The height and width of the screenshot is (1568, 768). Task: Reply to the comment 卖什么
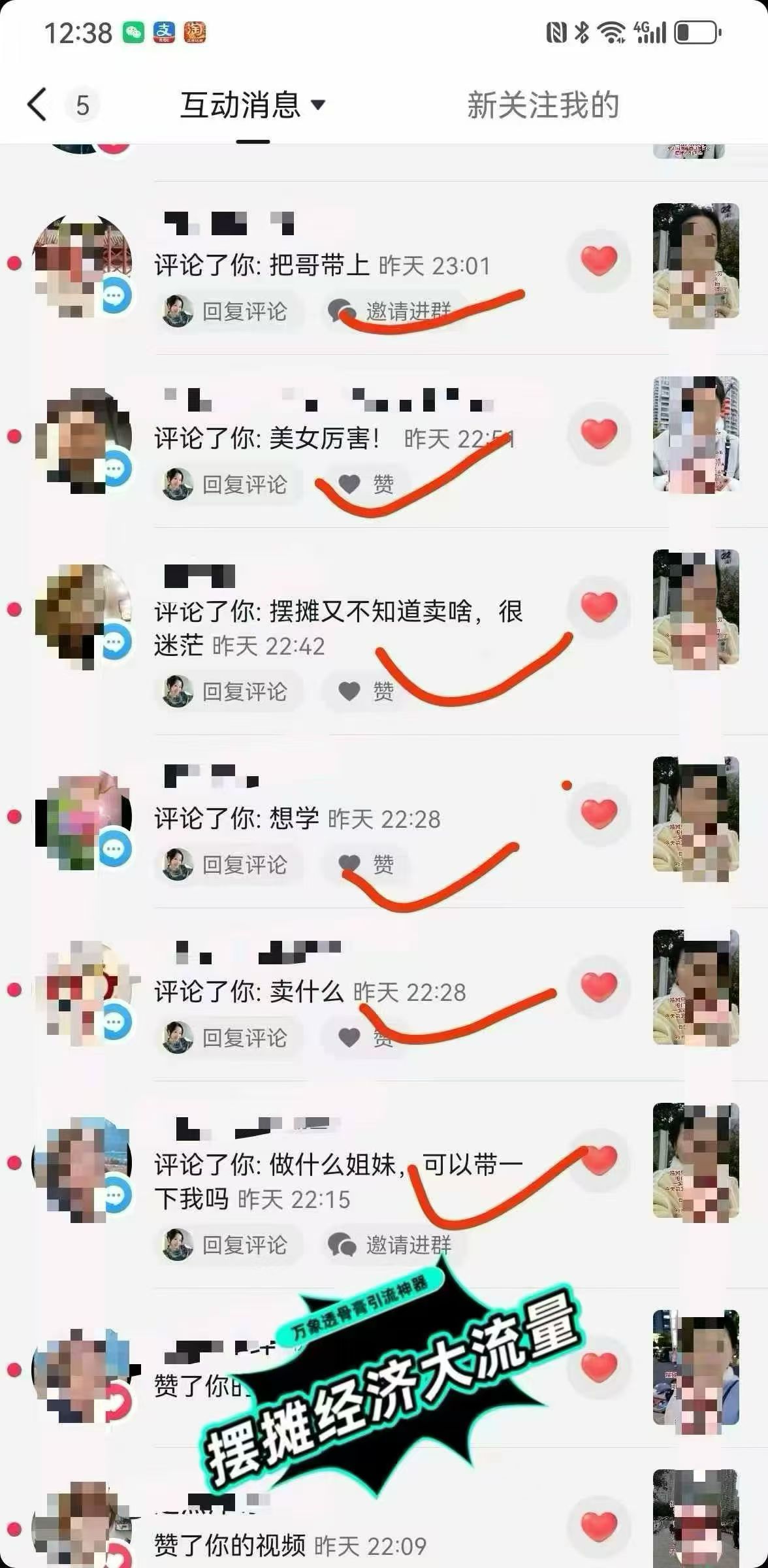(x=229, y=1037)
